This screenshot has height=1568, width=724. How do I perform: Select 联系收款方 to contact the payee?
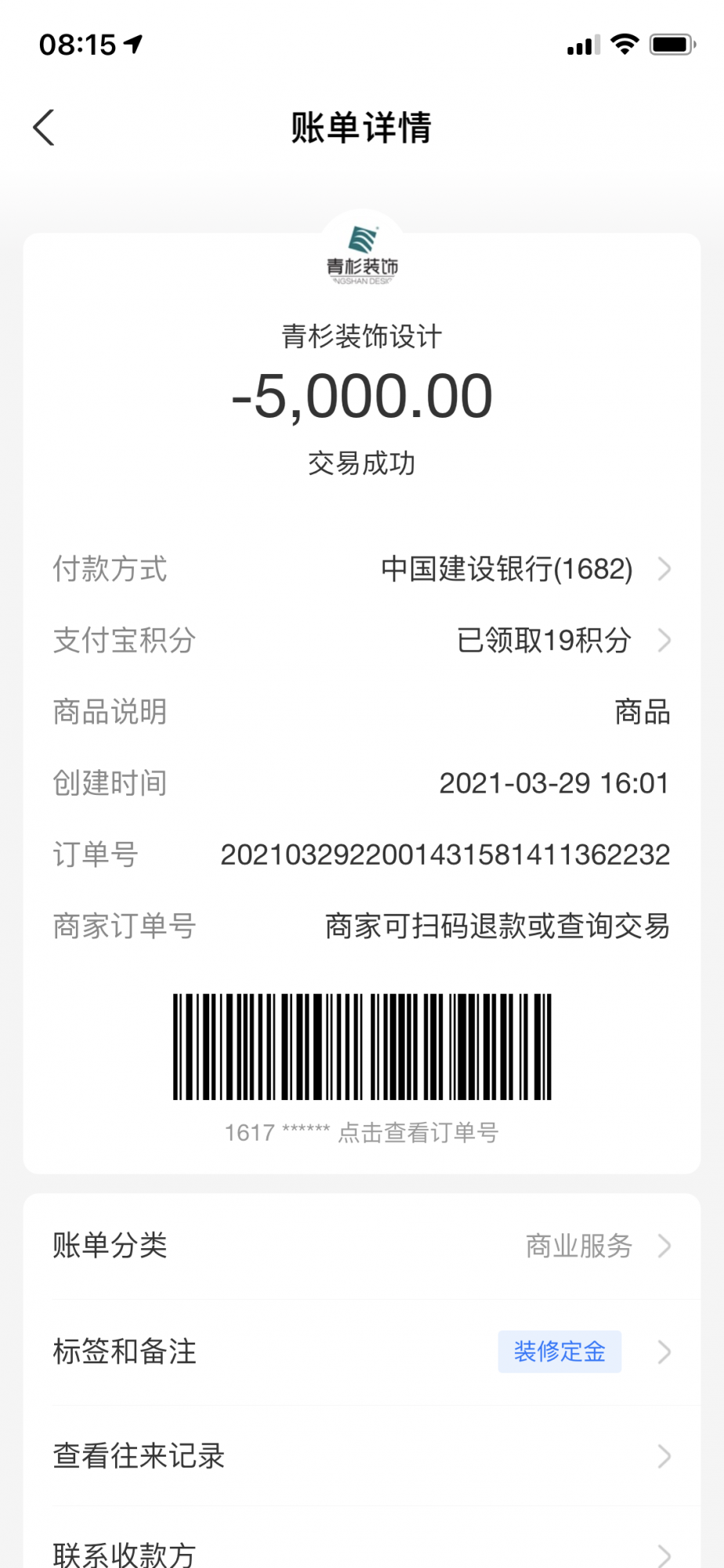[361, 1552]
